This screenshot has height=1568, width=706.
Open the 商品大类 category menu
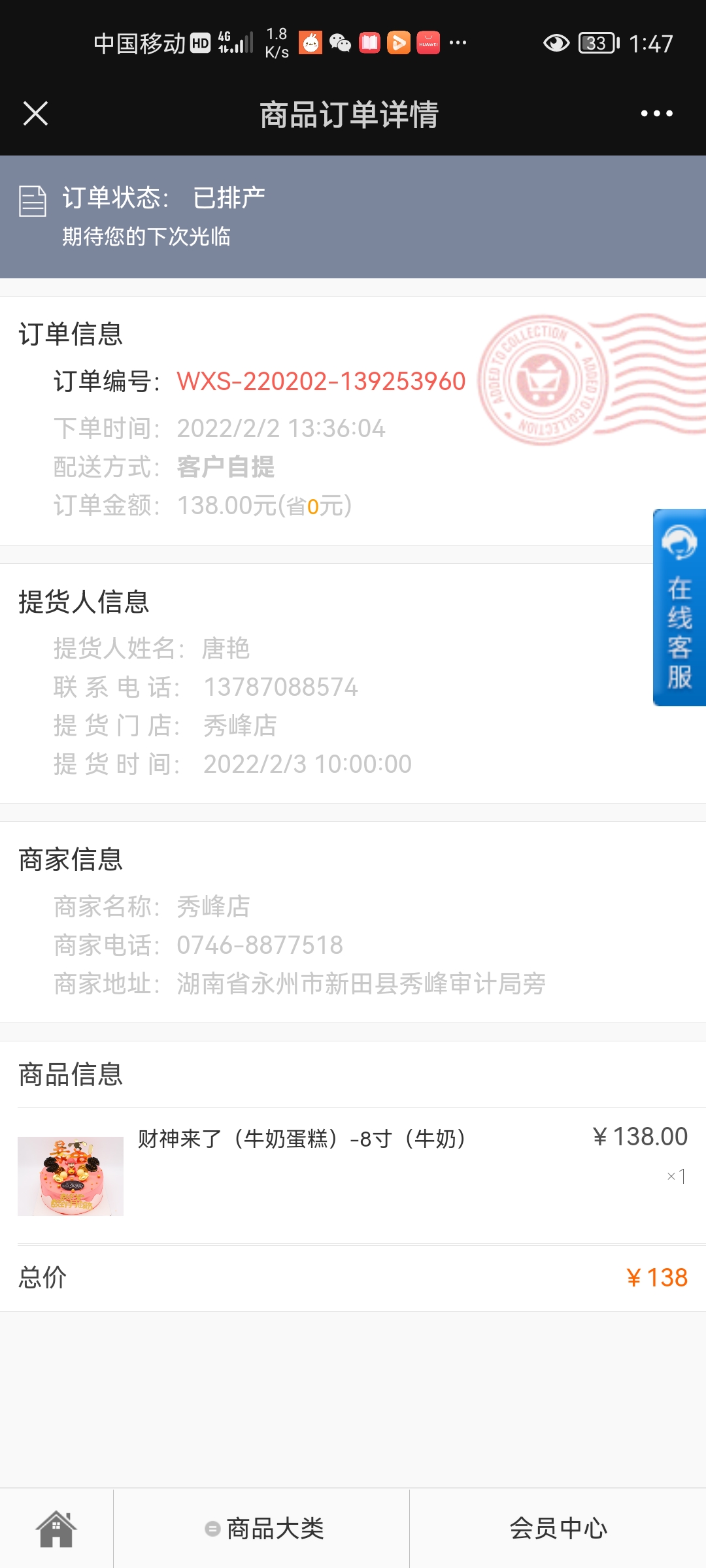click(262, 1529)
